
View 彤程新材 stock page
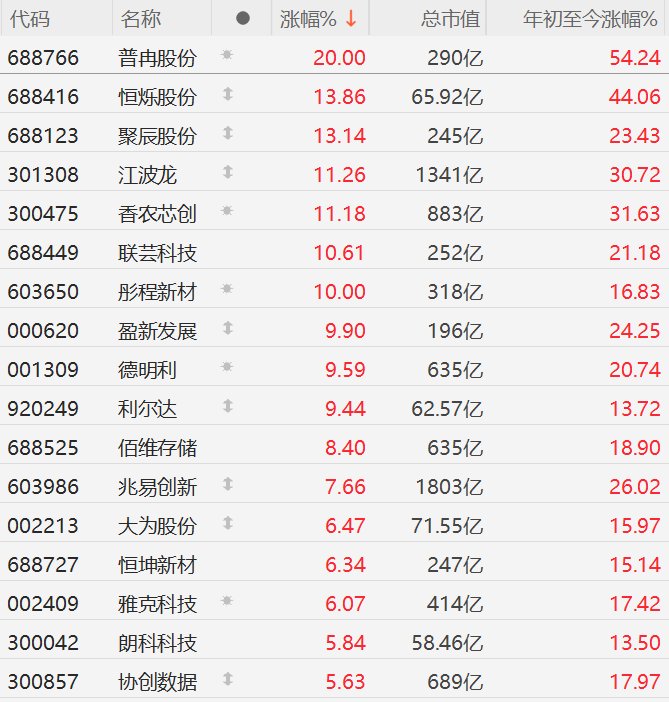pyautogui.click(x=157, y=292)
